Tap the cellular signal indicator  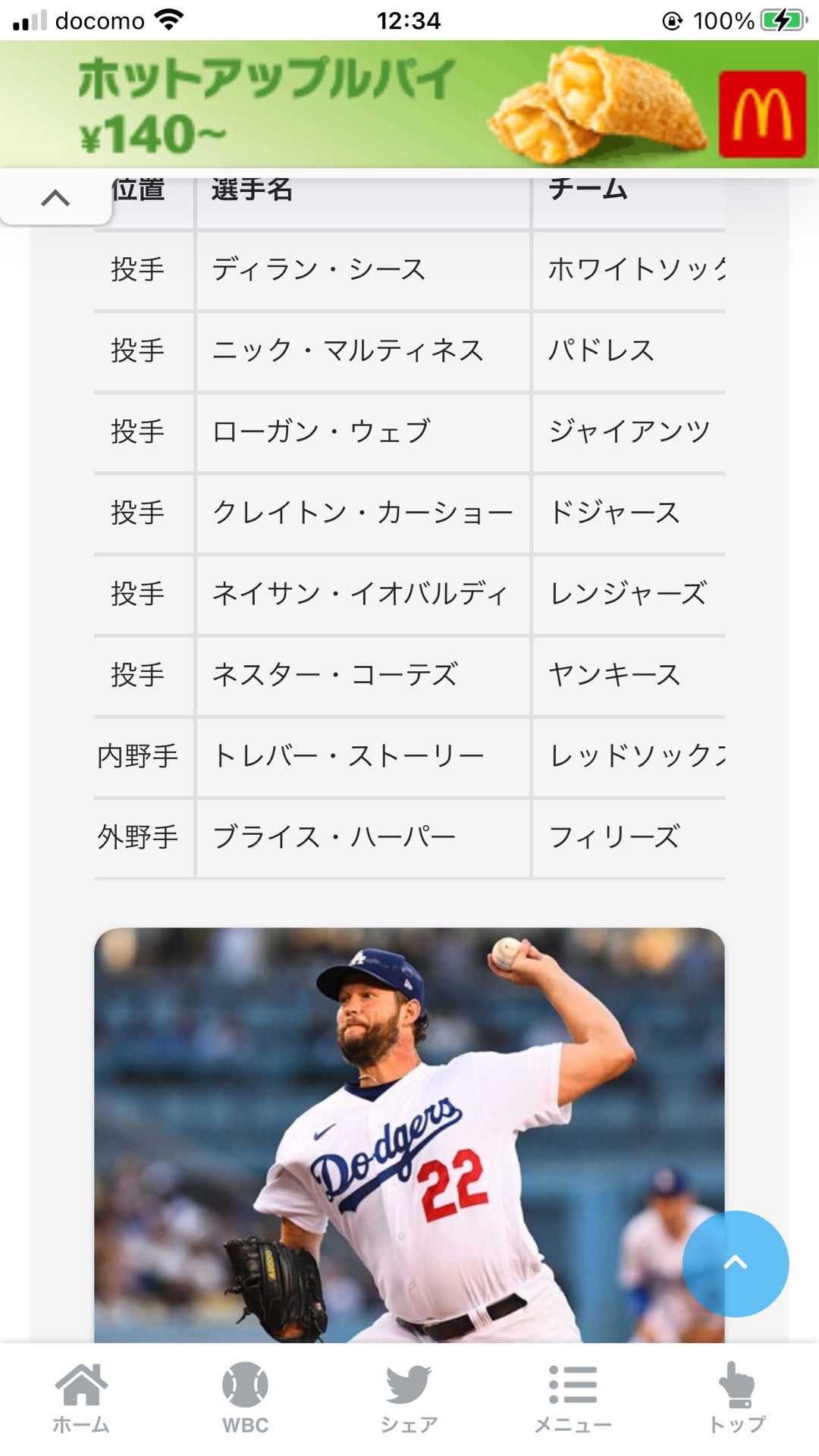point(30,19)
